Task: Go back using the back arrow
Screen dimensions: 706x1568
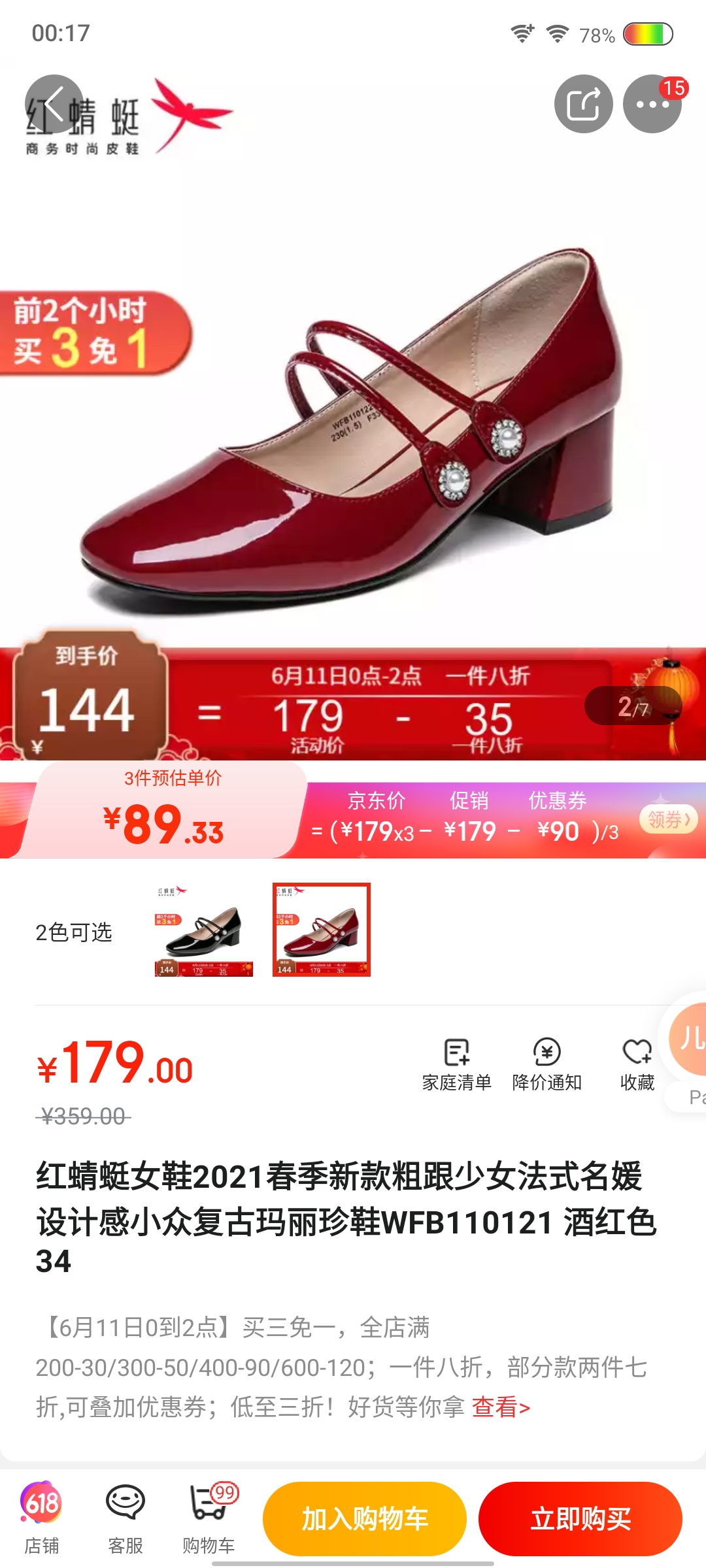Action: point(54,104)
